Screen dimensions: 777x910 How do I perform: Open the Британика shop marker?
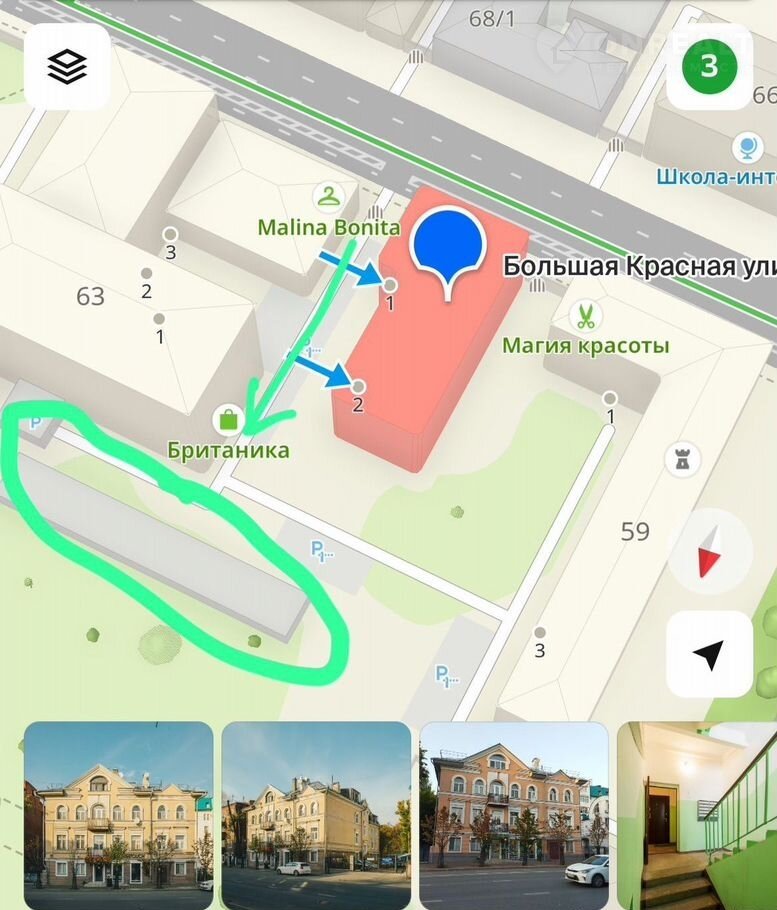[229, 420]
